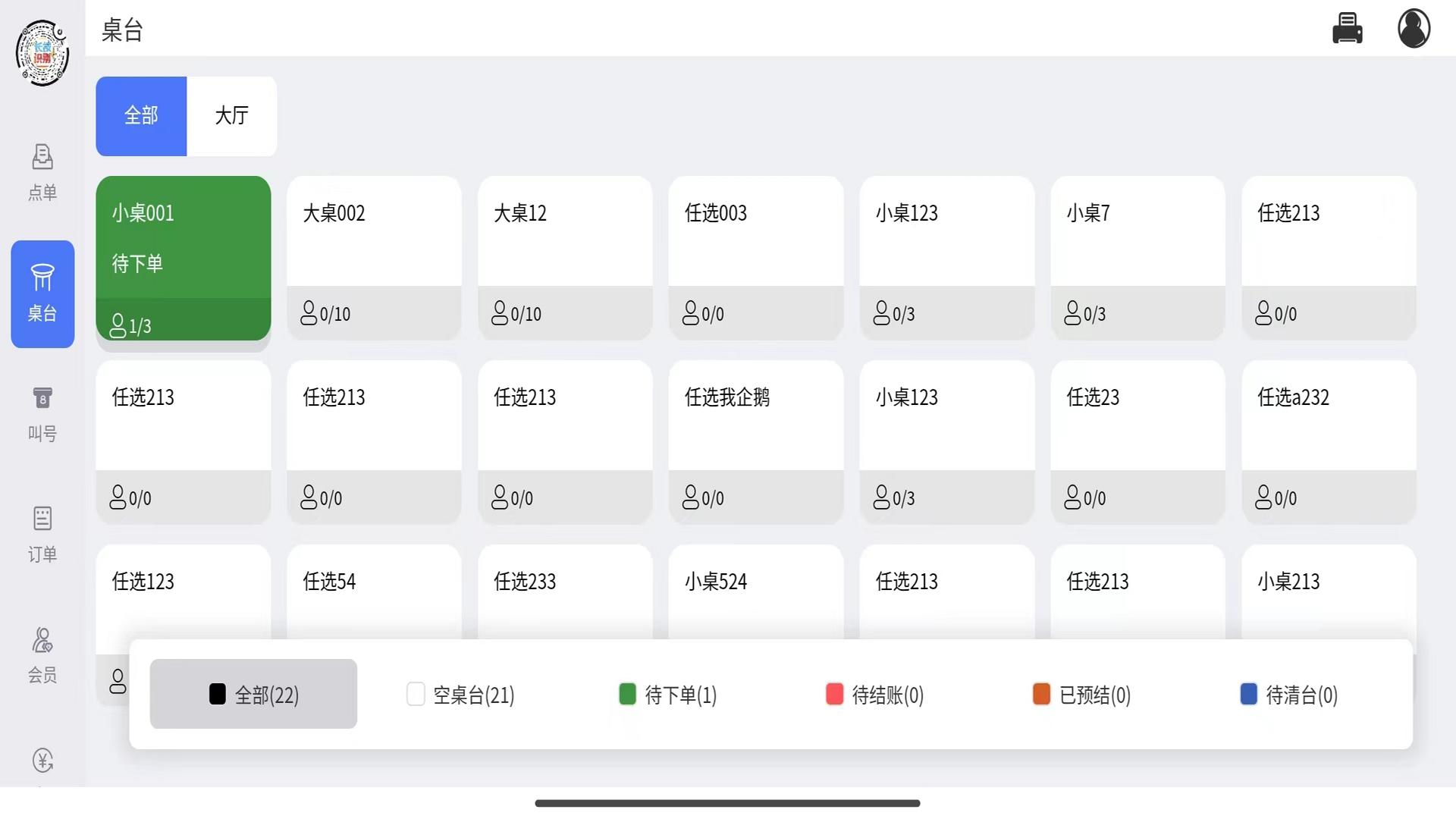Screen dimensions: 1456x819
Task: Select the 全部 area tab
Action: (x=141, y=116)
